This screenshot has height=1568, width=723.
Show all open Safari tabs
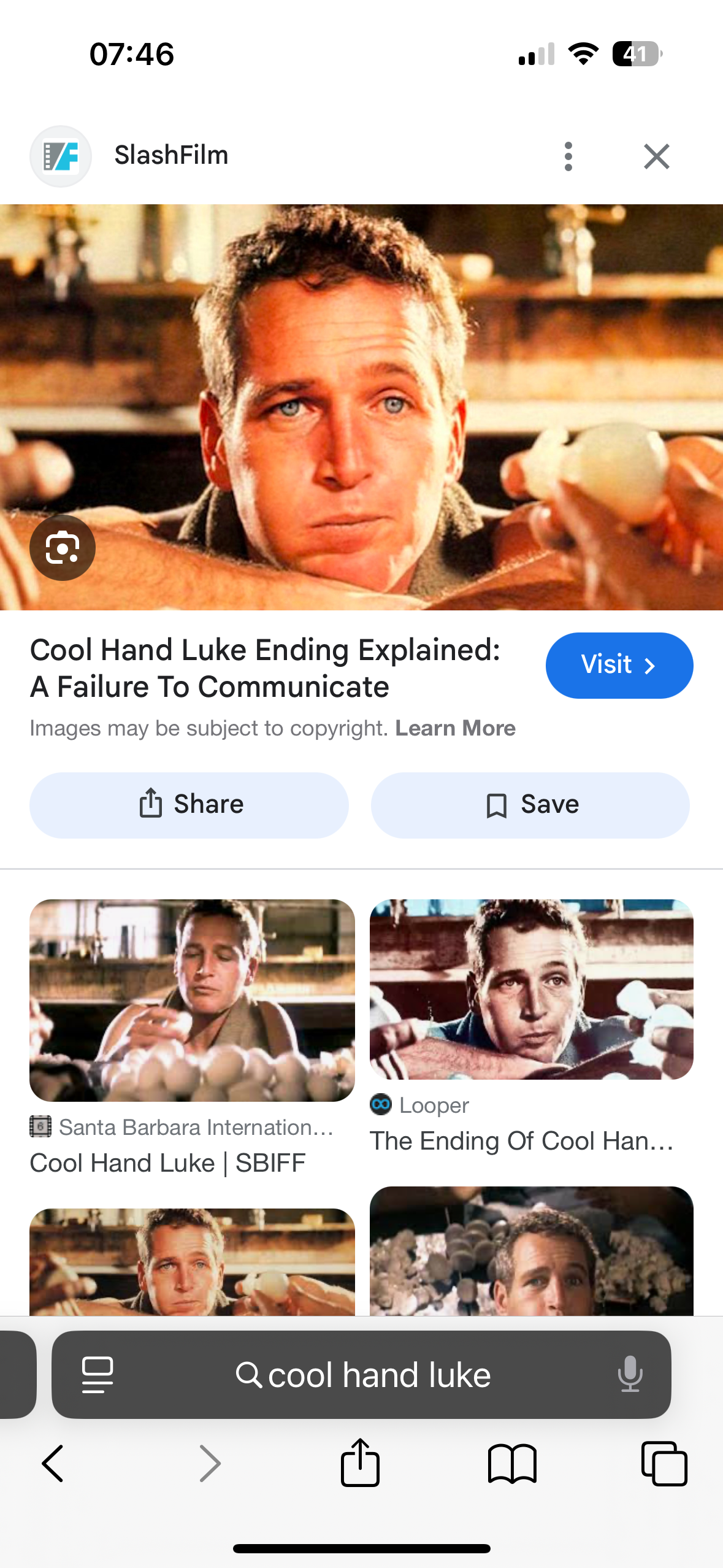tap(664, 1463)
